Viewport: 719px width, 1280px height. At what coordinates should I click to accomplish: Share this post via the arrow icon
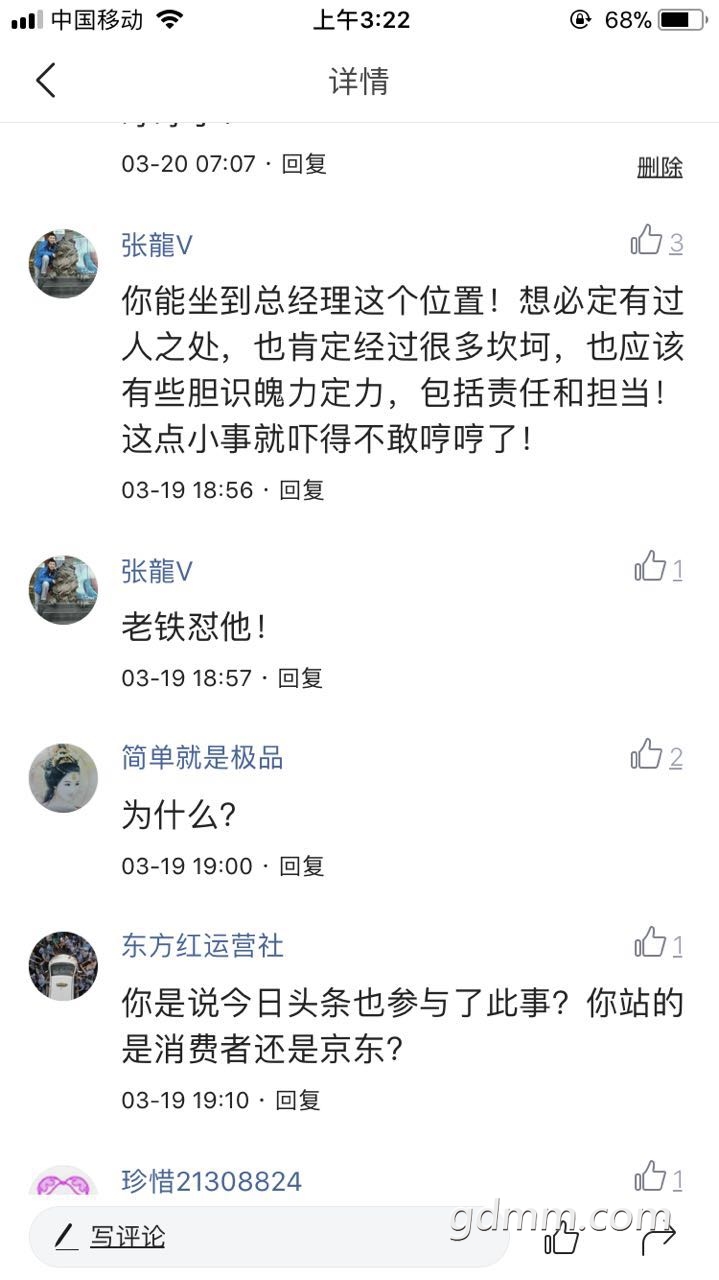pos(658,1239)
